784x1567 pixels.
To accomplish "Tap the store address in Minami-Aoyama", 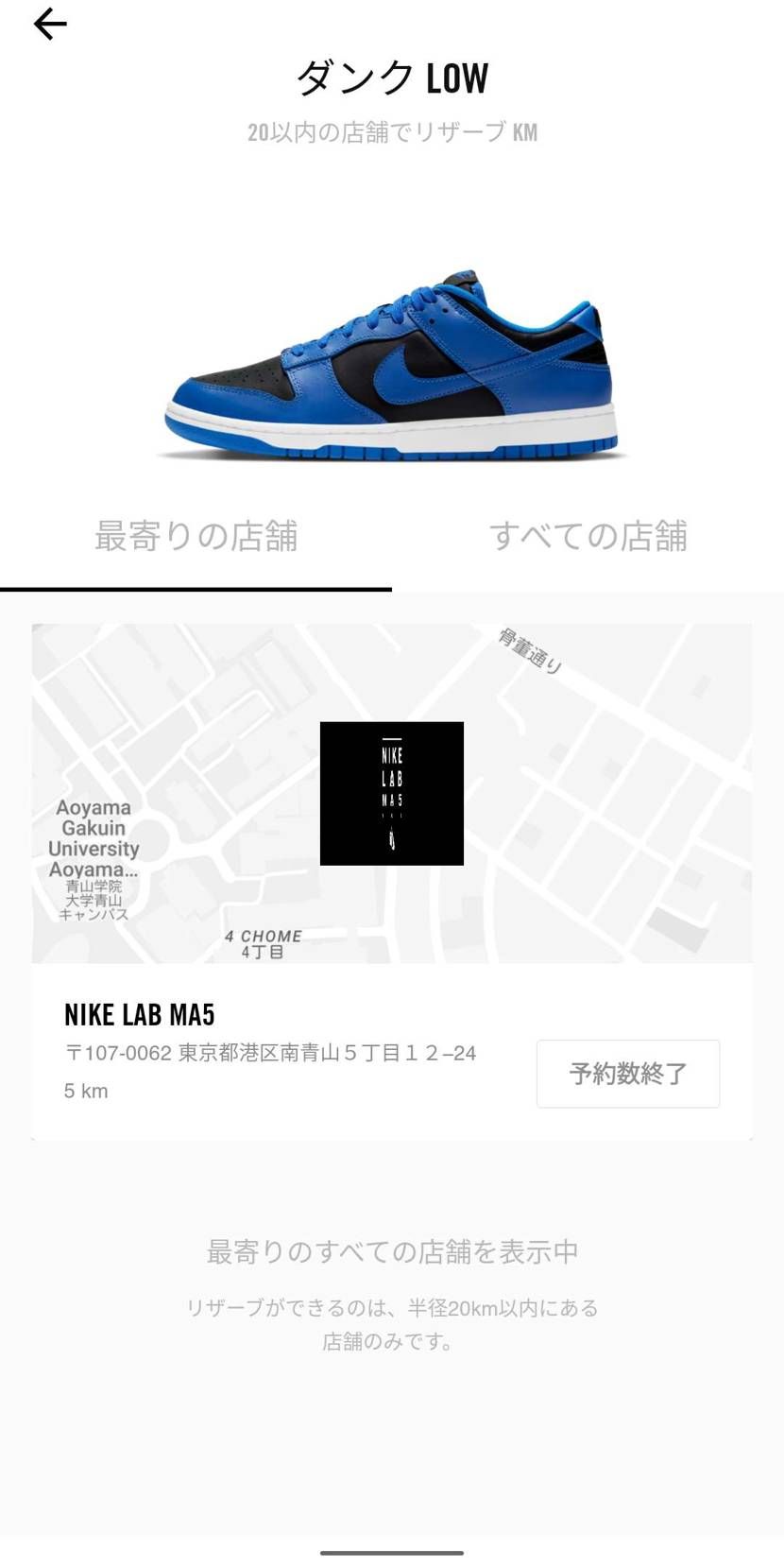I will [269, 1052].
